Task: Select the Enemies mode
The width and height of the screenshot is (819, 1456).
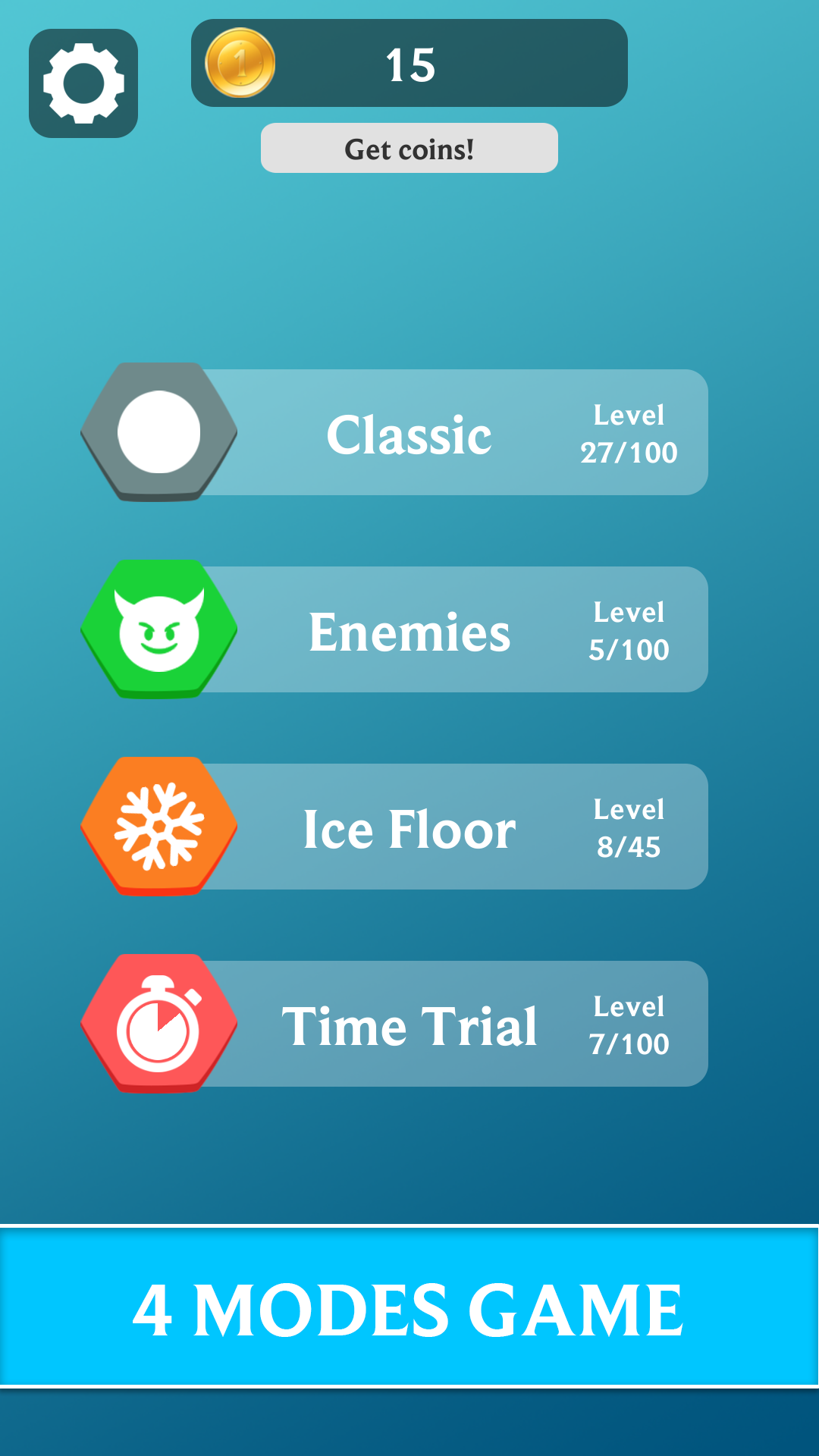Action: pos(409,631)
